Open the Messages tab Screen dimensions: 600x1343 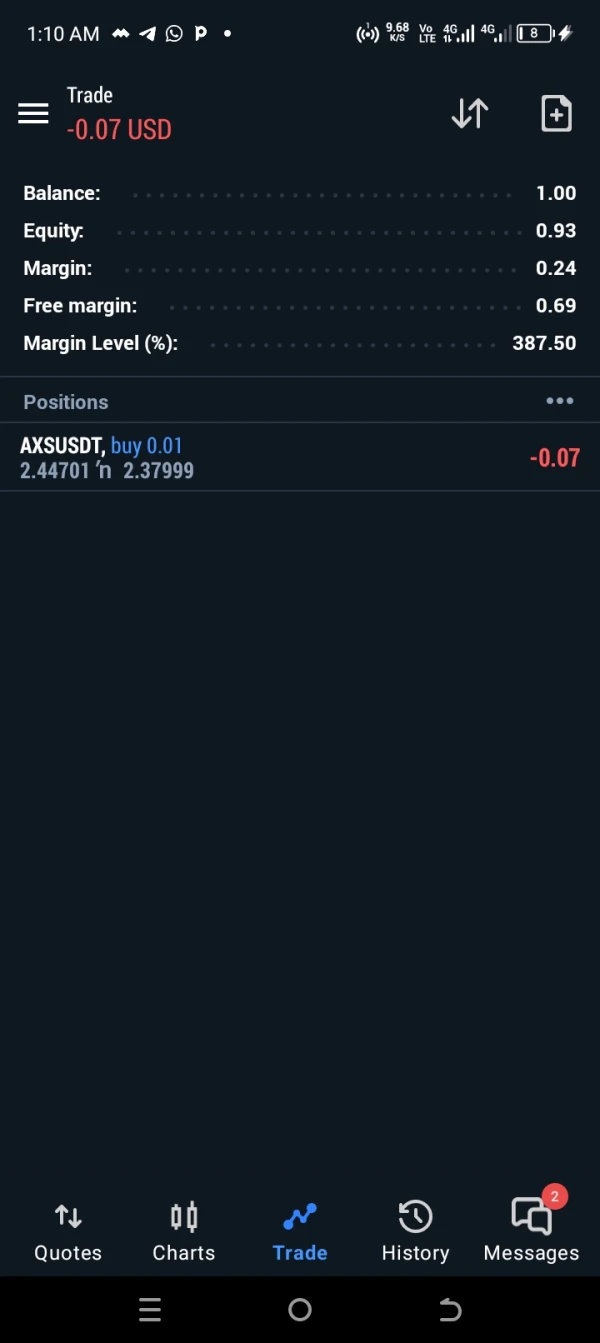point(531,1232)
